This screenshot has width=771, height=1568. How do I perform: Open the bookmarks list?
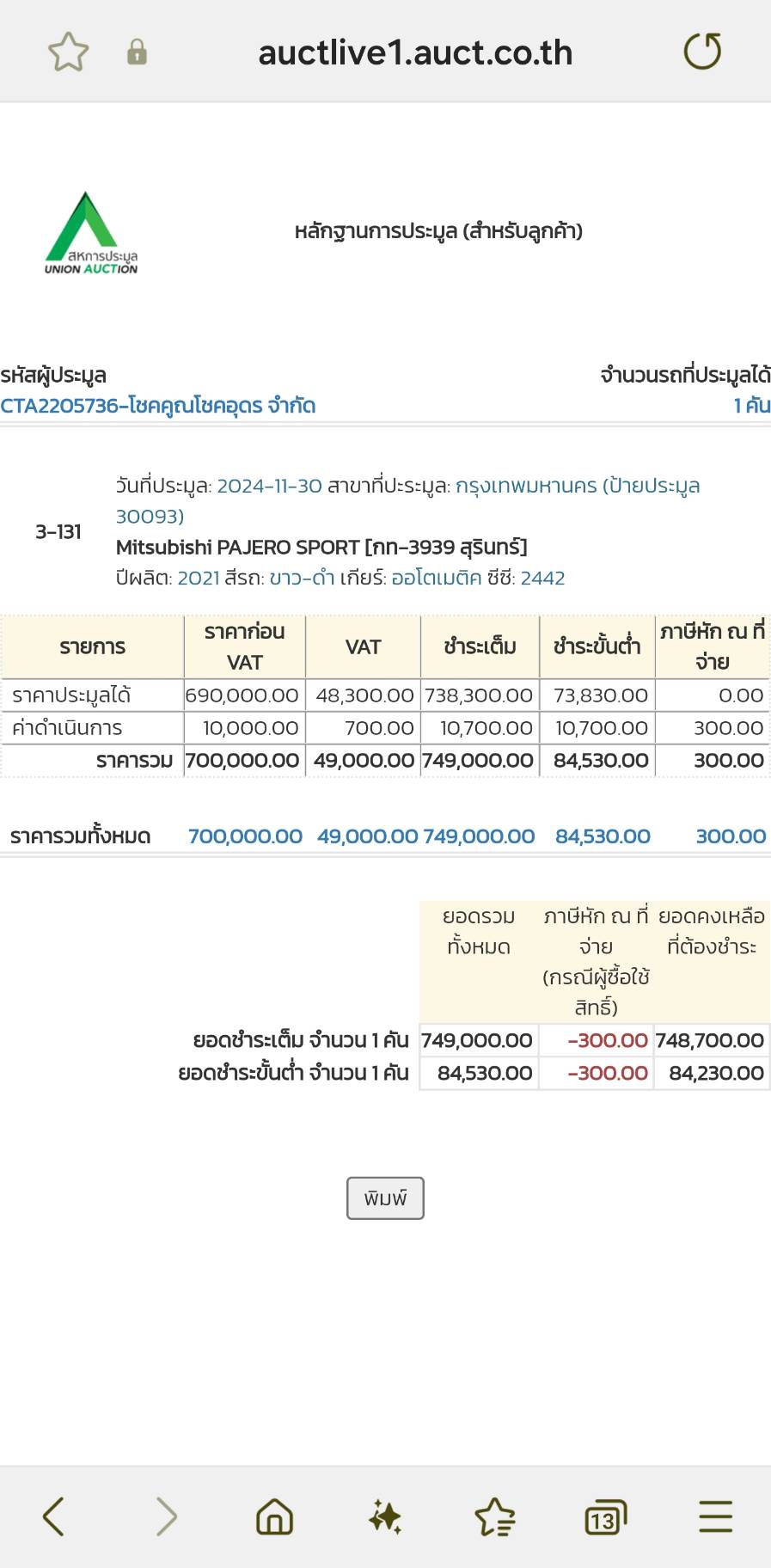coord(495,1516)
